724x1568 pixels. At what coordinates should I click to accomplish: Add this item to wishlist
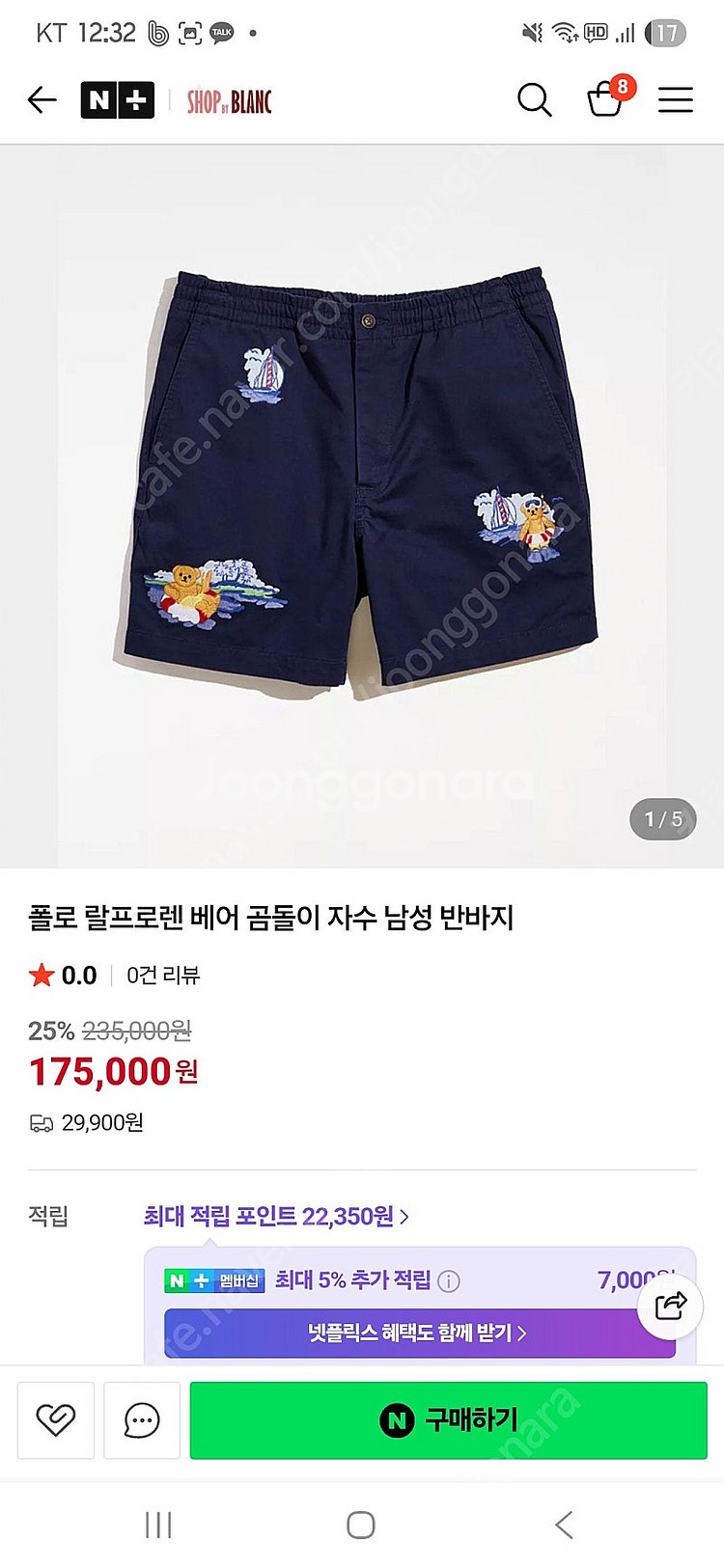coord(56,1419)
